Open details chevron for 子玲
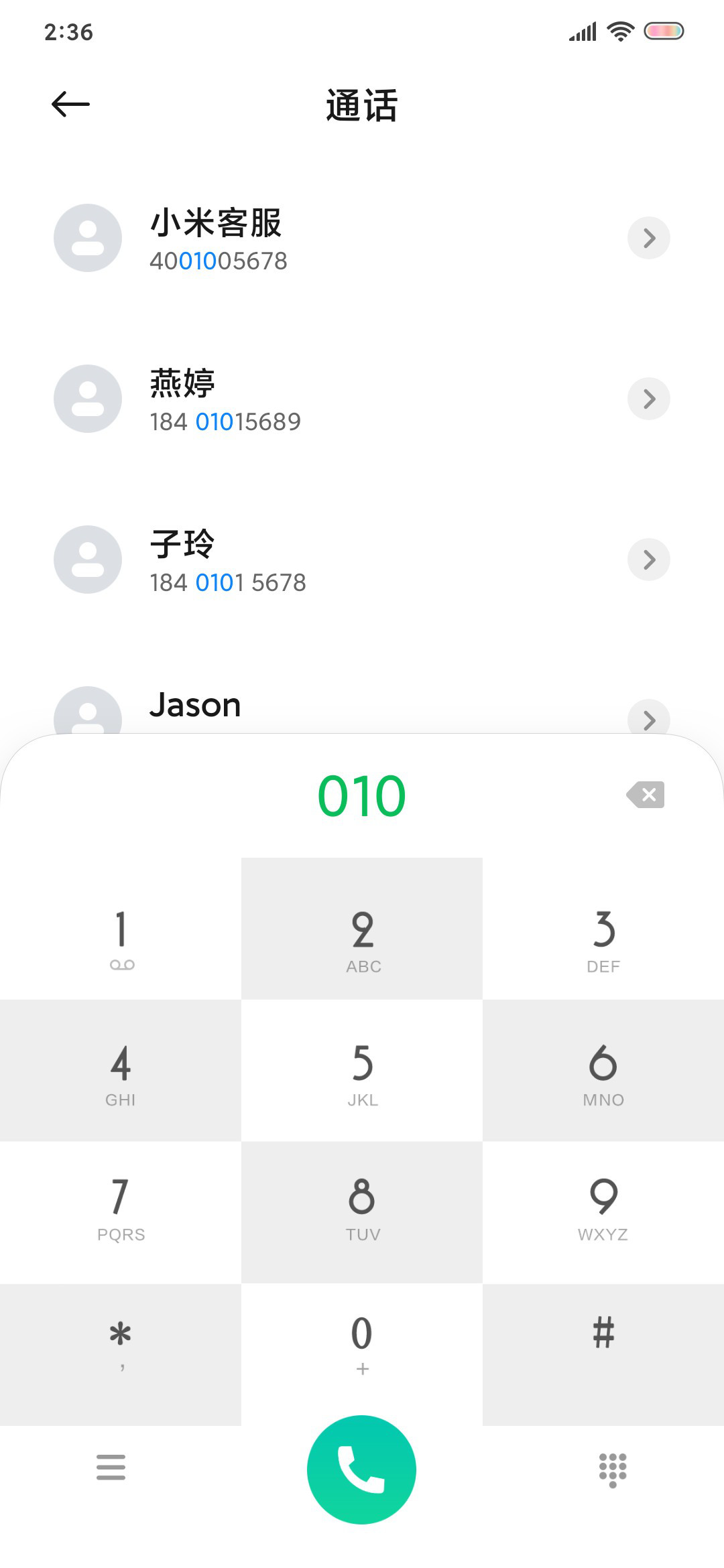The image size is (724, 1568). (648, 560)
